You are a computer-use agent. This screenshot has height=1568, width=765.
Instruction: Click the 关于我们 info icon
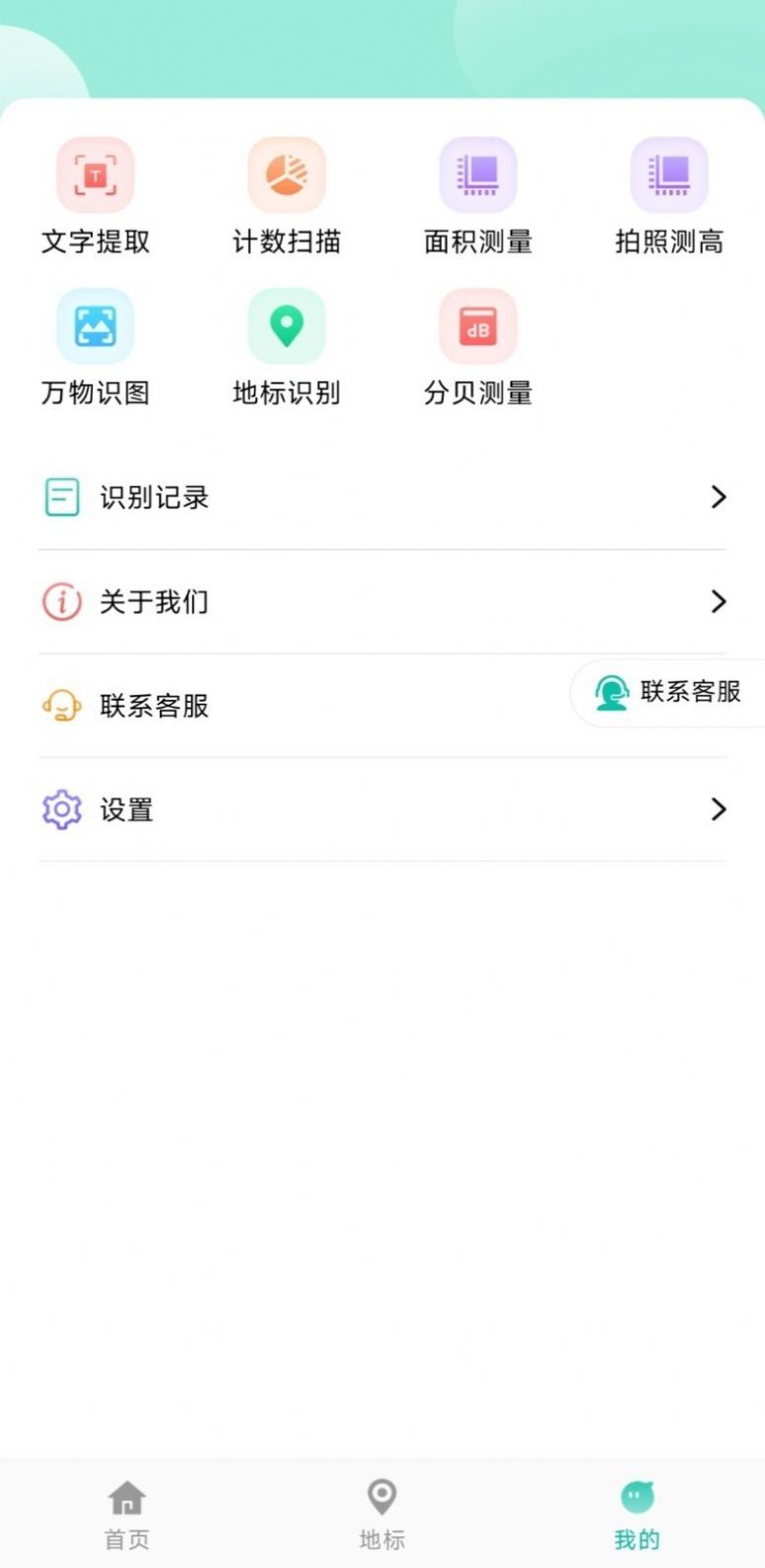click(61, 601)
